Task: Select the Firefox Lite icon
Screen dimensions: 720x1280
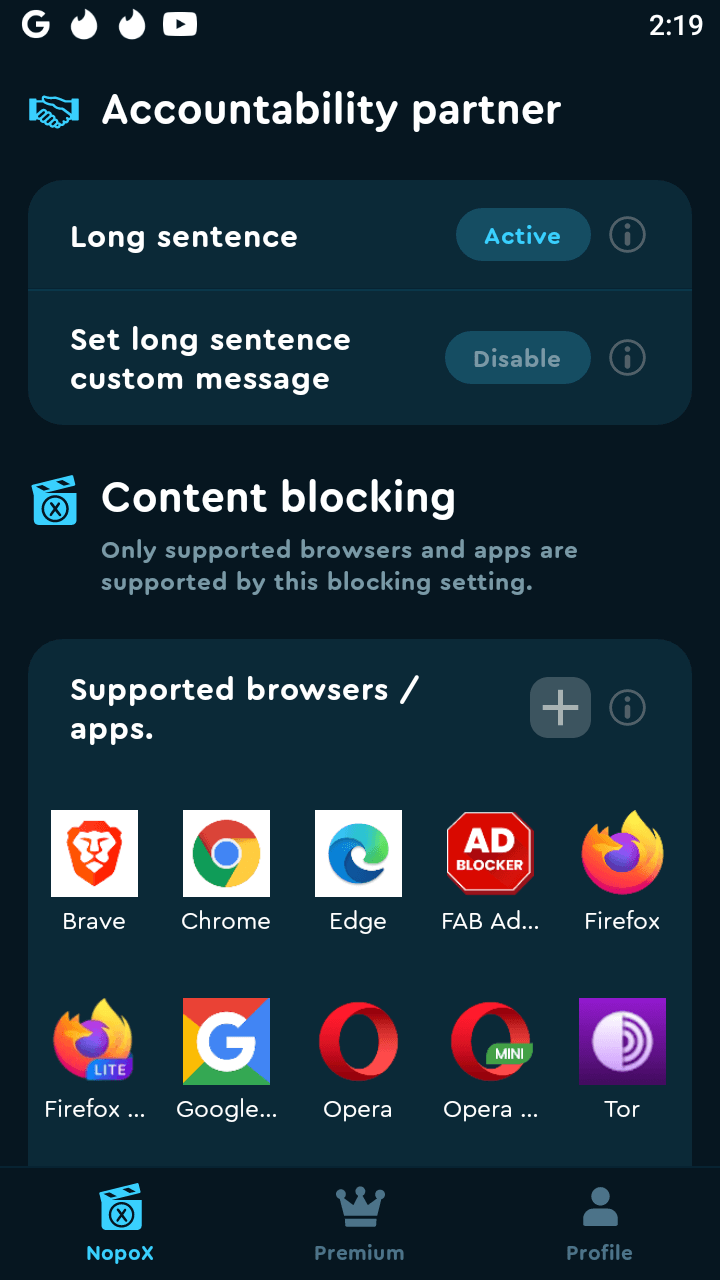Action: point(94,1041)
